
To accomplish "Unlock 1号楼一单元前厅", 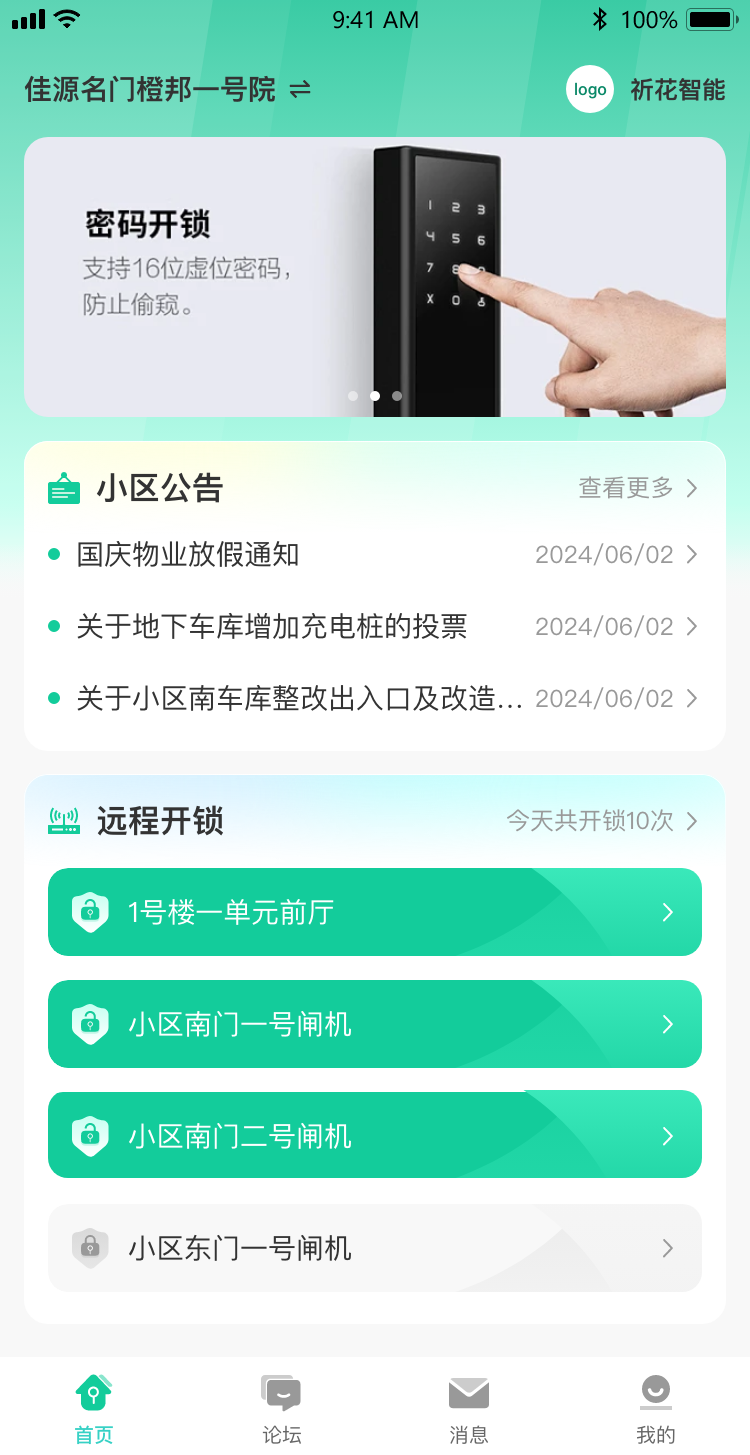I will point(375,912).
